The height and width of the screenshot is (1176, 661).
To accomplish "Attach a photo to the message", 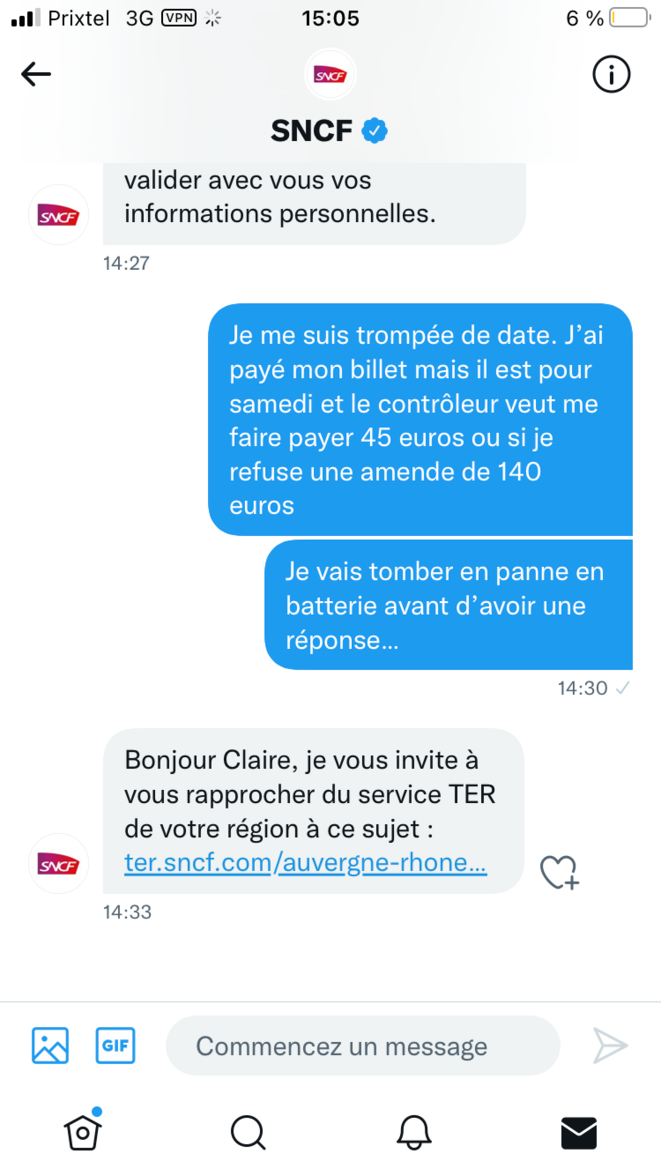I will pyautogui.click(x=50, y=1046).
